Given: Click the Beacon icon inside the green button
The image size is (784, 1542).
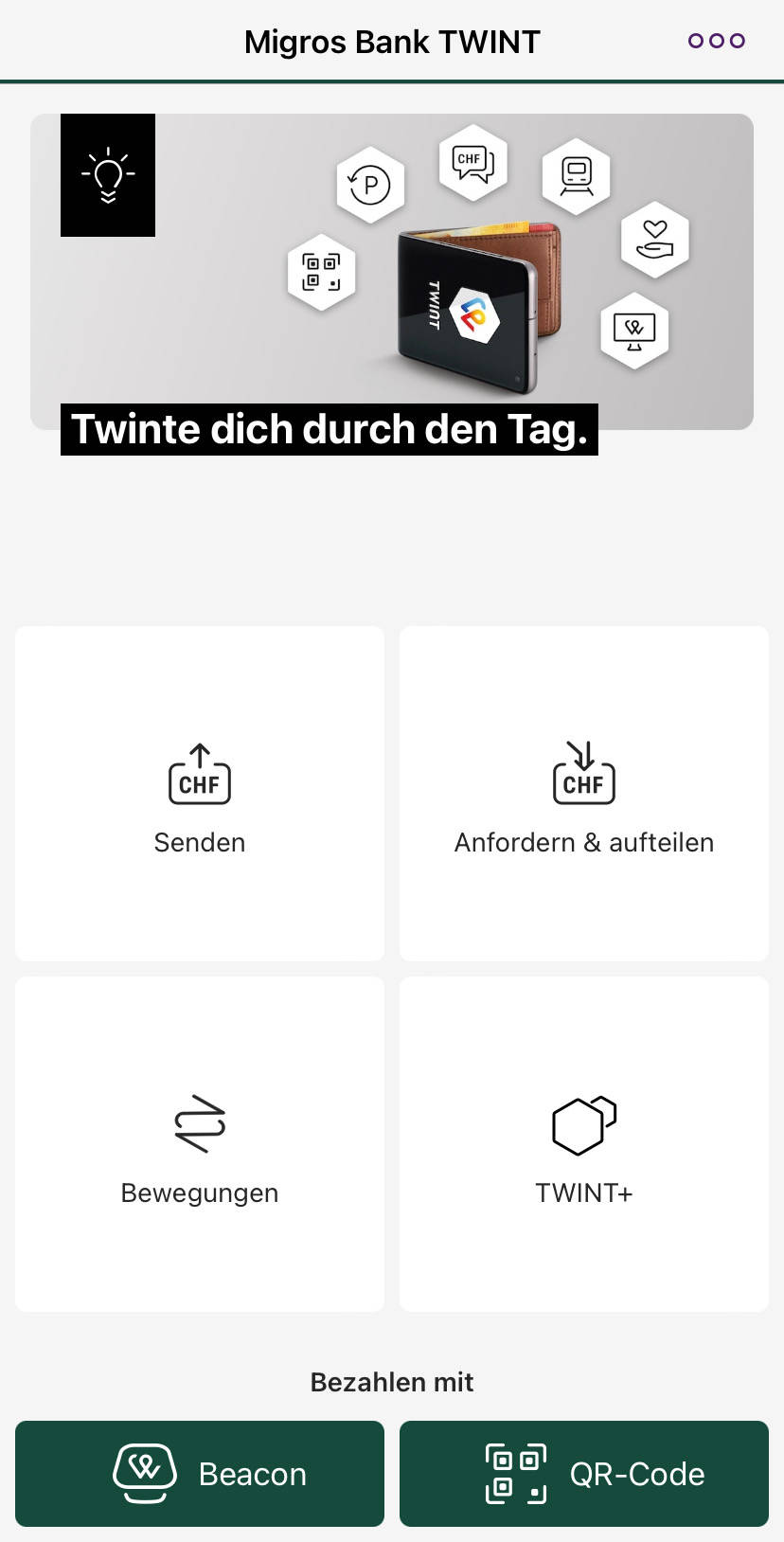Looking at the screenshot, I should coord(144,1474).
